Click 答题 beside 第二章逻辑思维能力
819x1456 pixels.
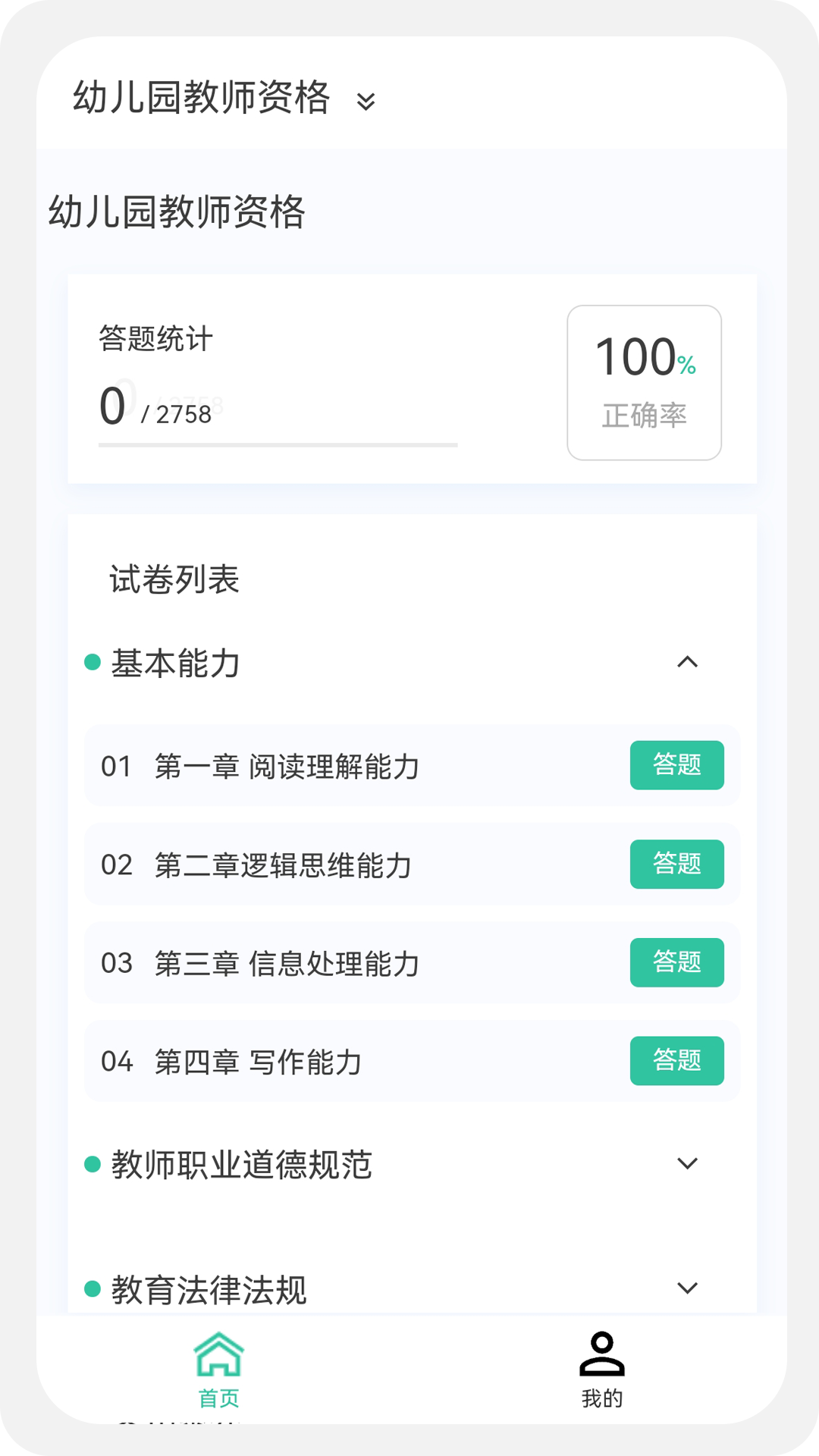[677, 864]
